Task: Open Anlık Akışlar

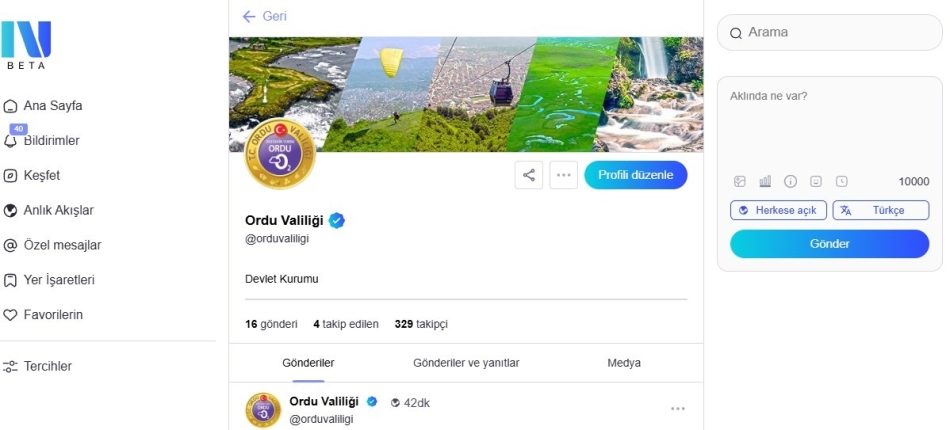Action: [58, 210]
